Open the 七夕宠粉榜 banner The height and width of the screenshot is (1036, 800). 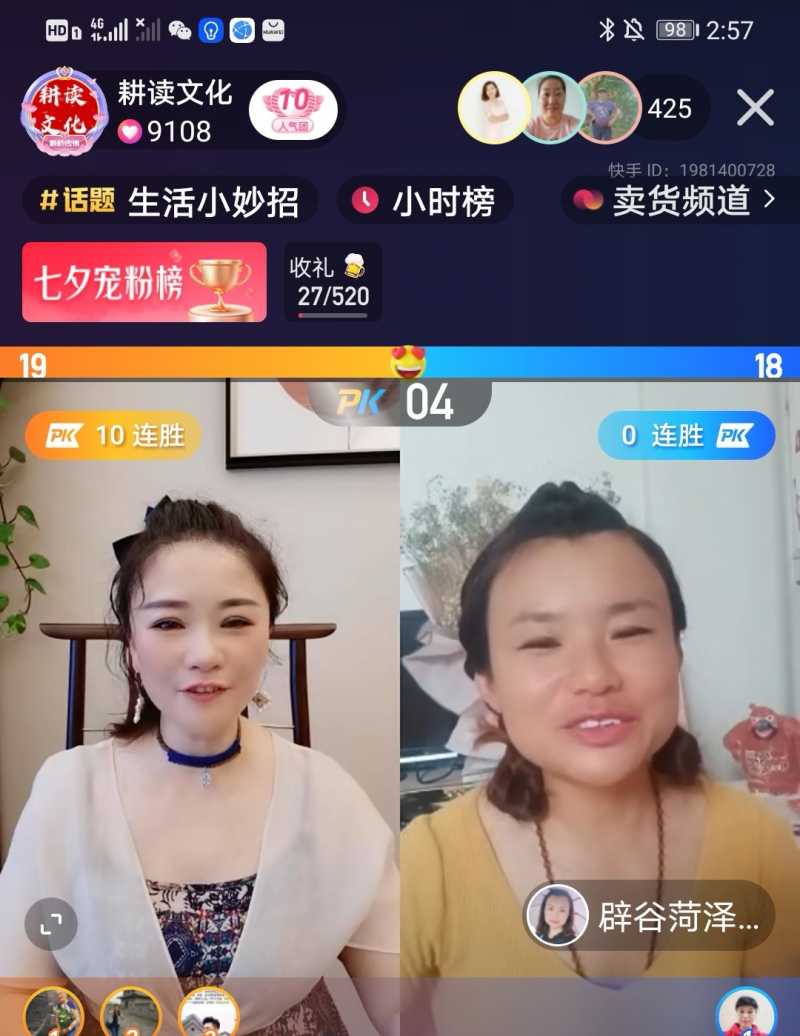click(144, 282)
